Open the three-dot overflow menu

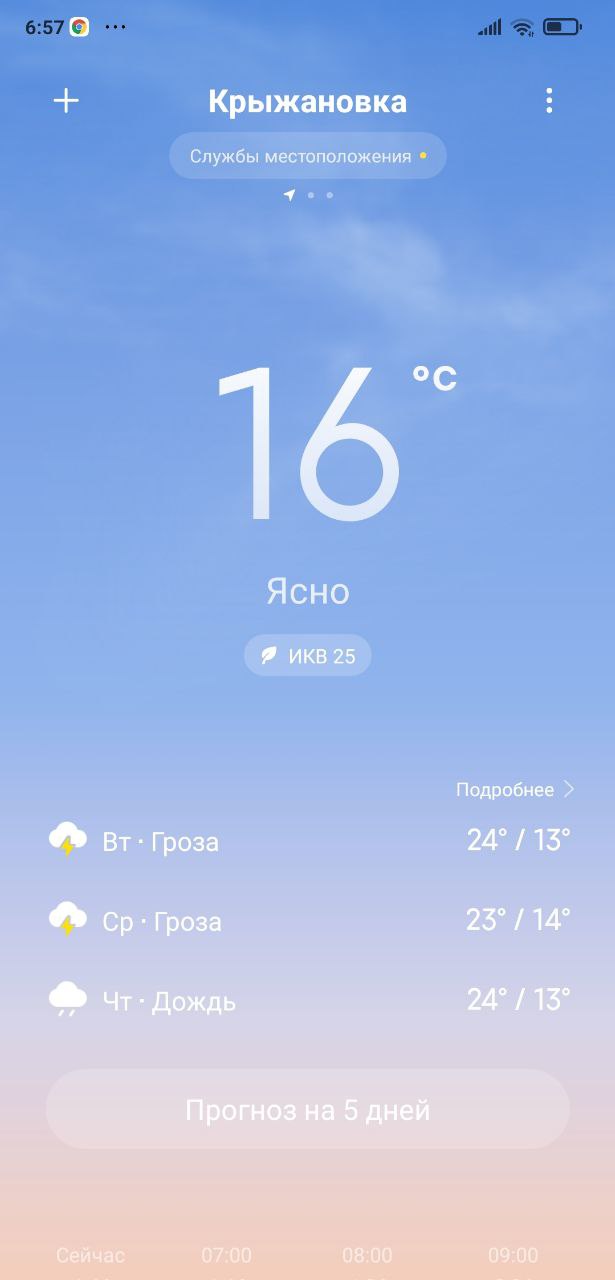(548, 100)
